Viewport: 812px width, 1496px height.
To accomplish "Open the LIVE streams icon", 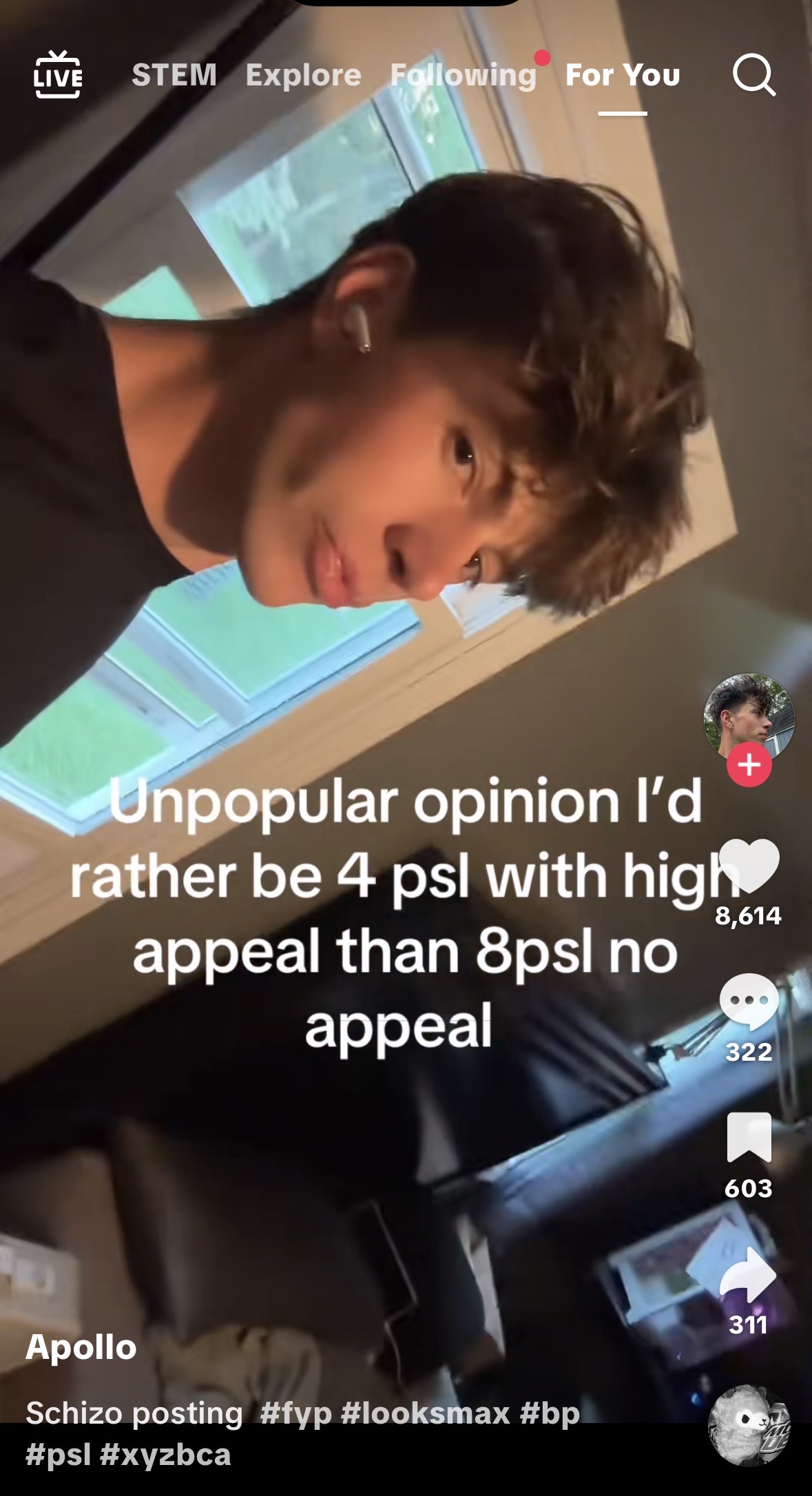I will (58, 74).
